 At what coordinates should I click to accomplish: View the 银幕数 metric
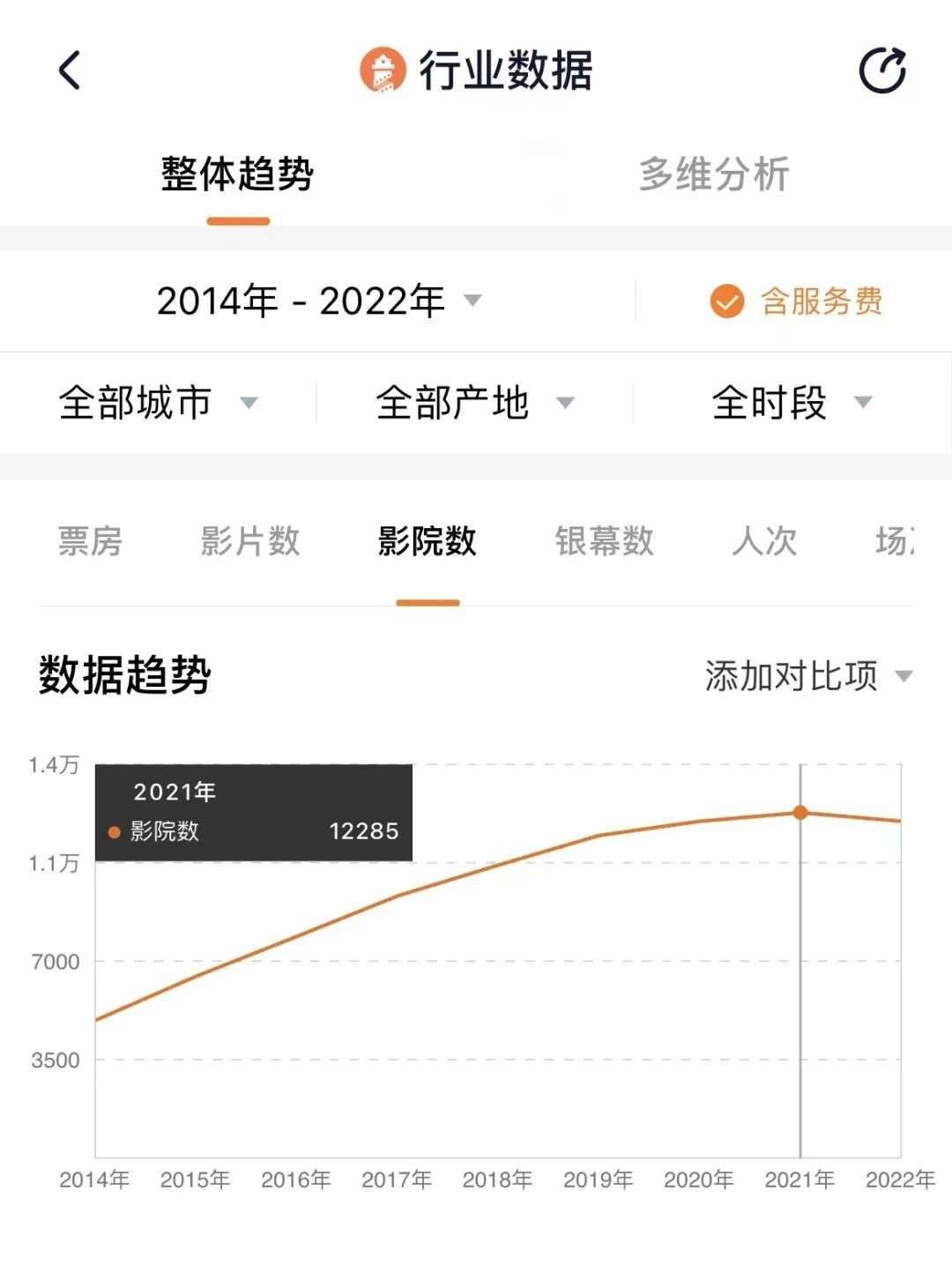point(605,541)
